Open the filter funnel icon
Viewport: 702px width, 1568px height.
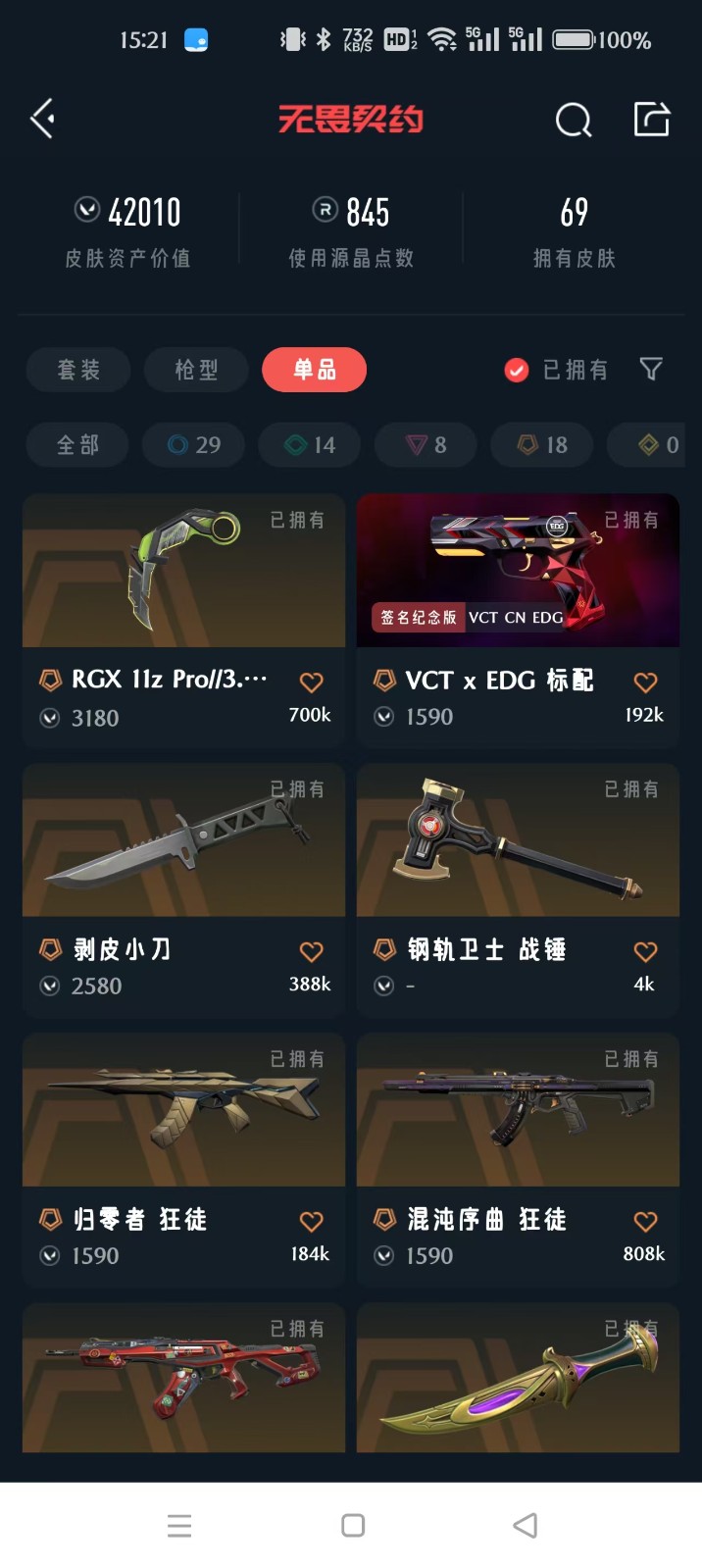click(651, 369)
